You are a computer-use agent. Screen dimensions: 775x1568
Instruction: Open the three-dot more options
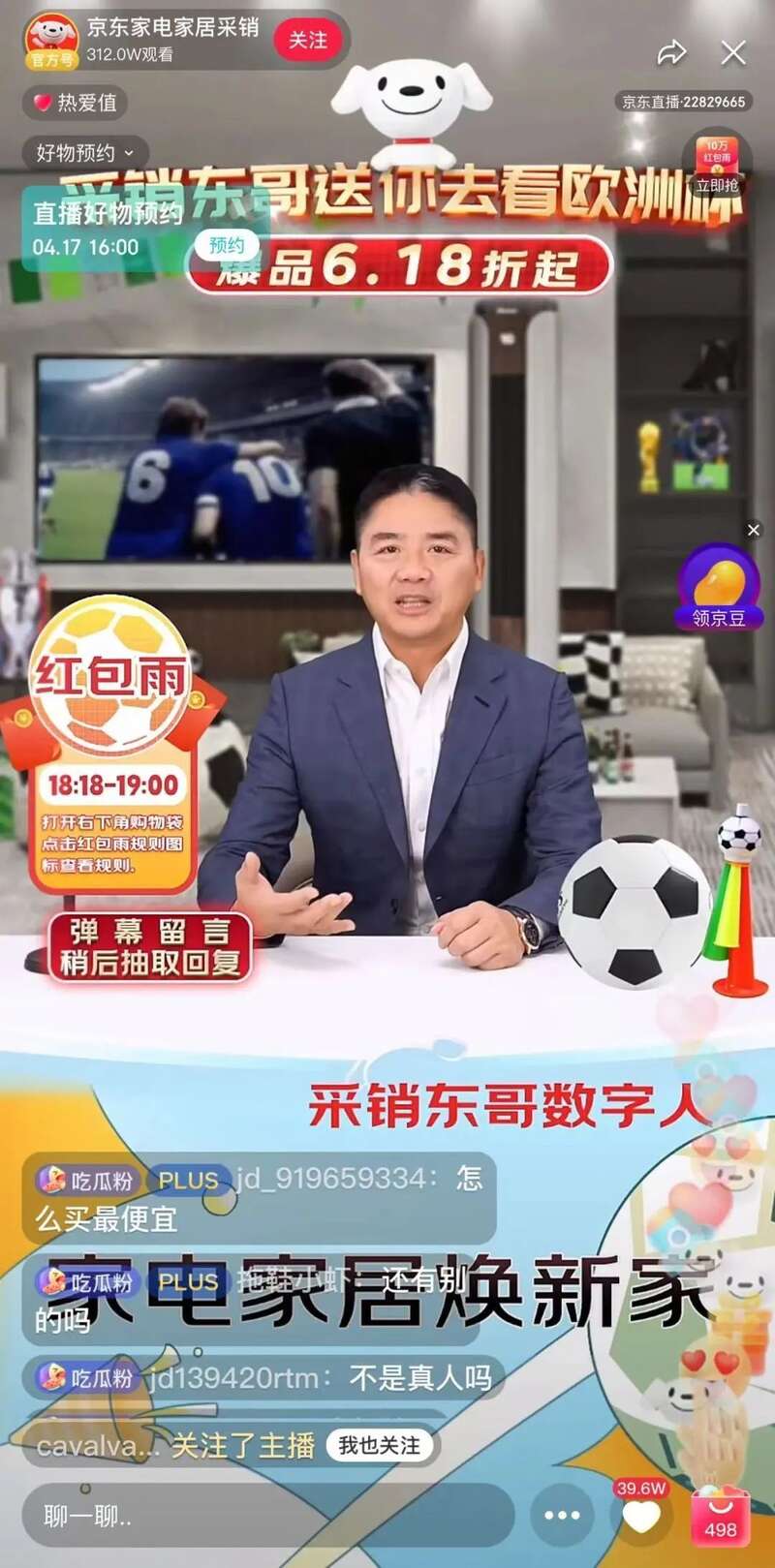(x=562, y=1516)
